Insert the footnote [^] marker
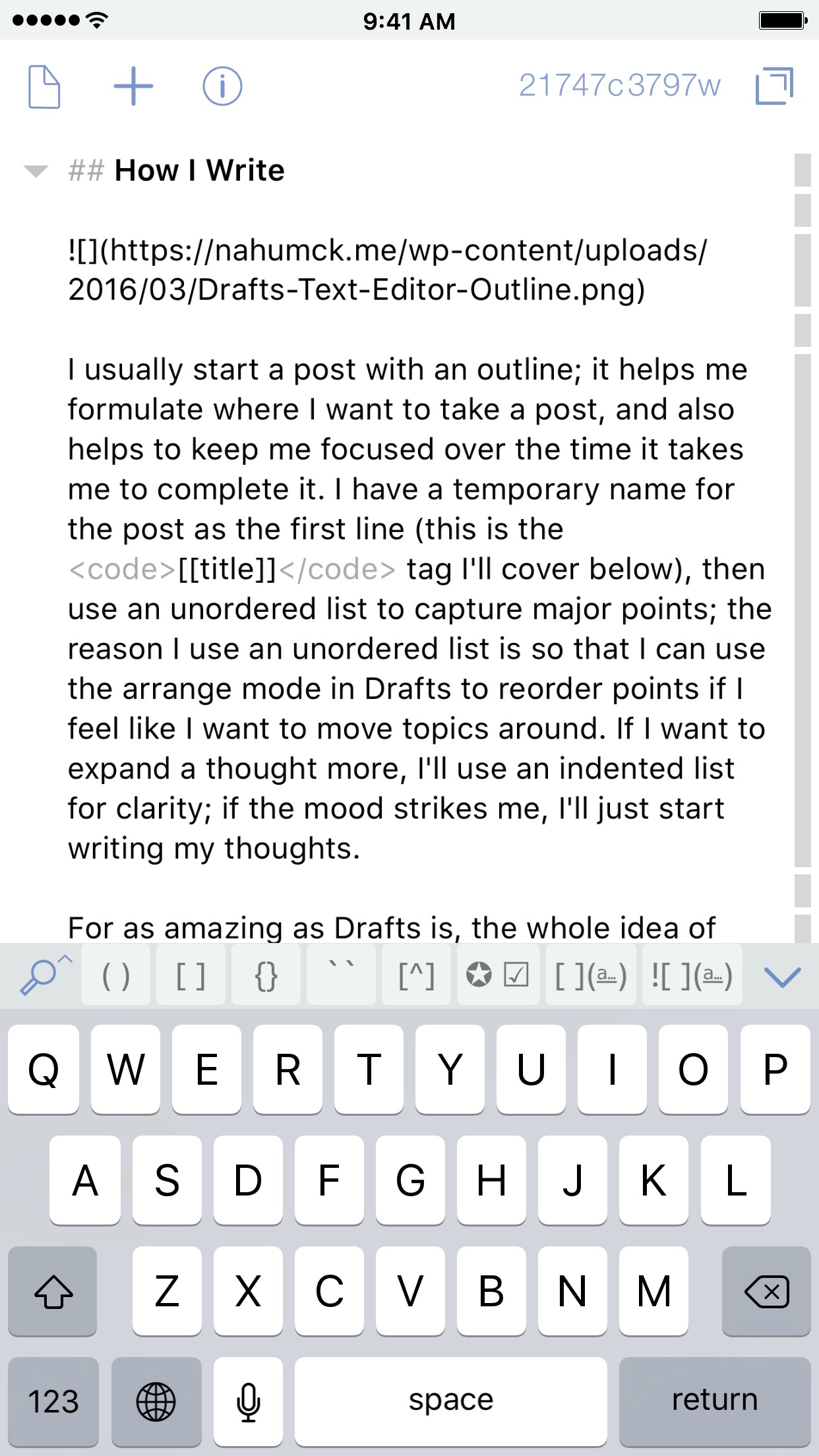The height and width of the screenshot is (1456, 819). (x=416, y=976)
